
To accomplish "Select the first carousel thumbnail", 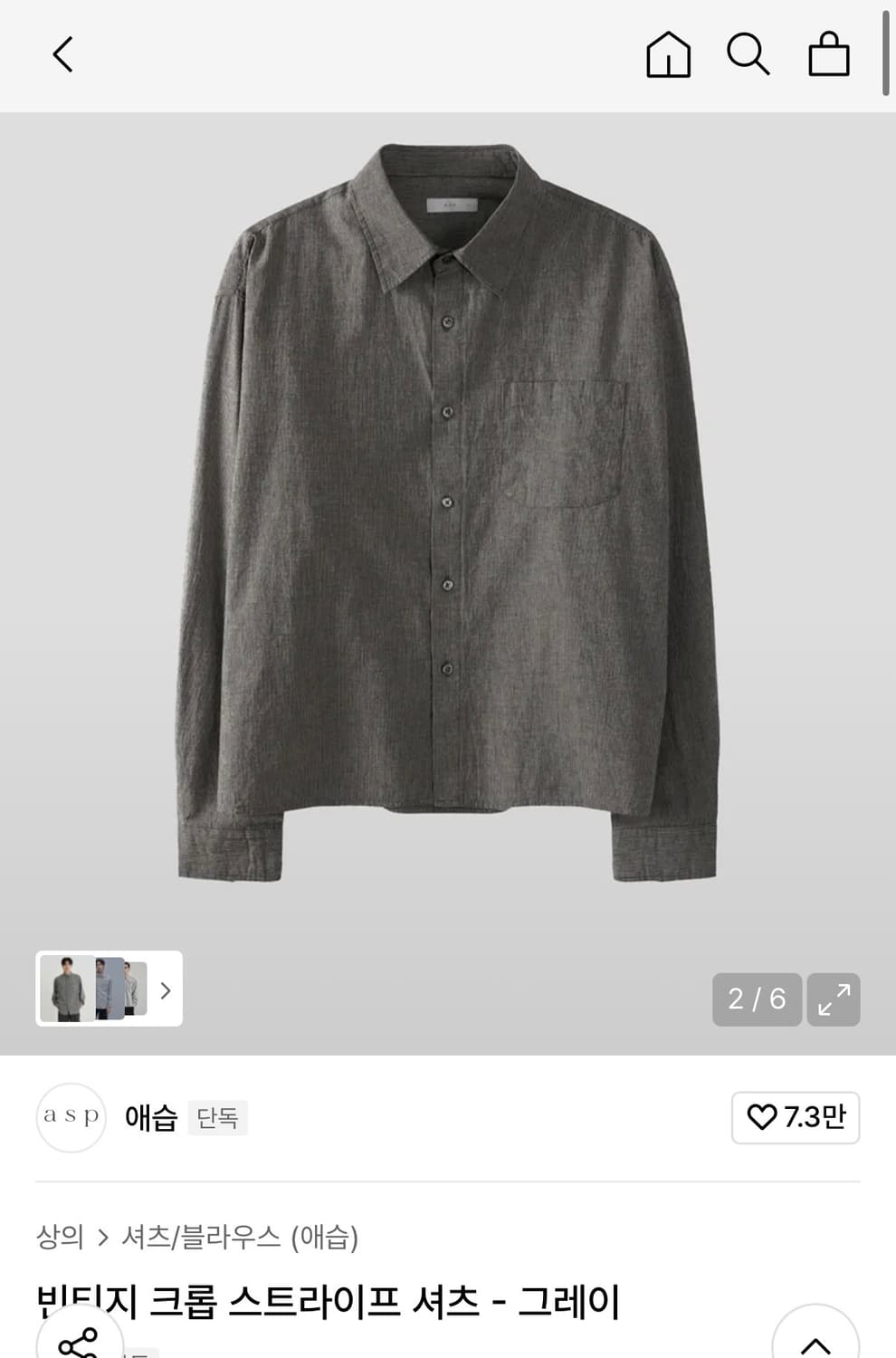I will [x=65, y=990].
